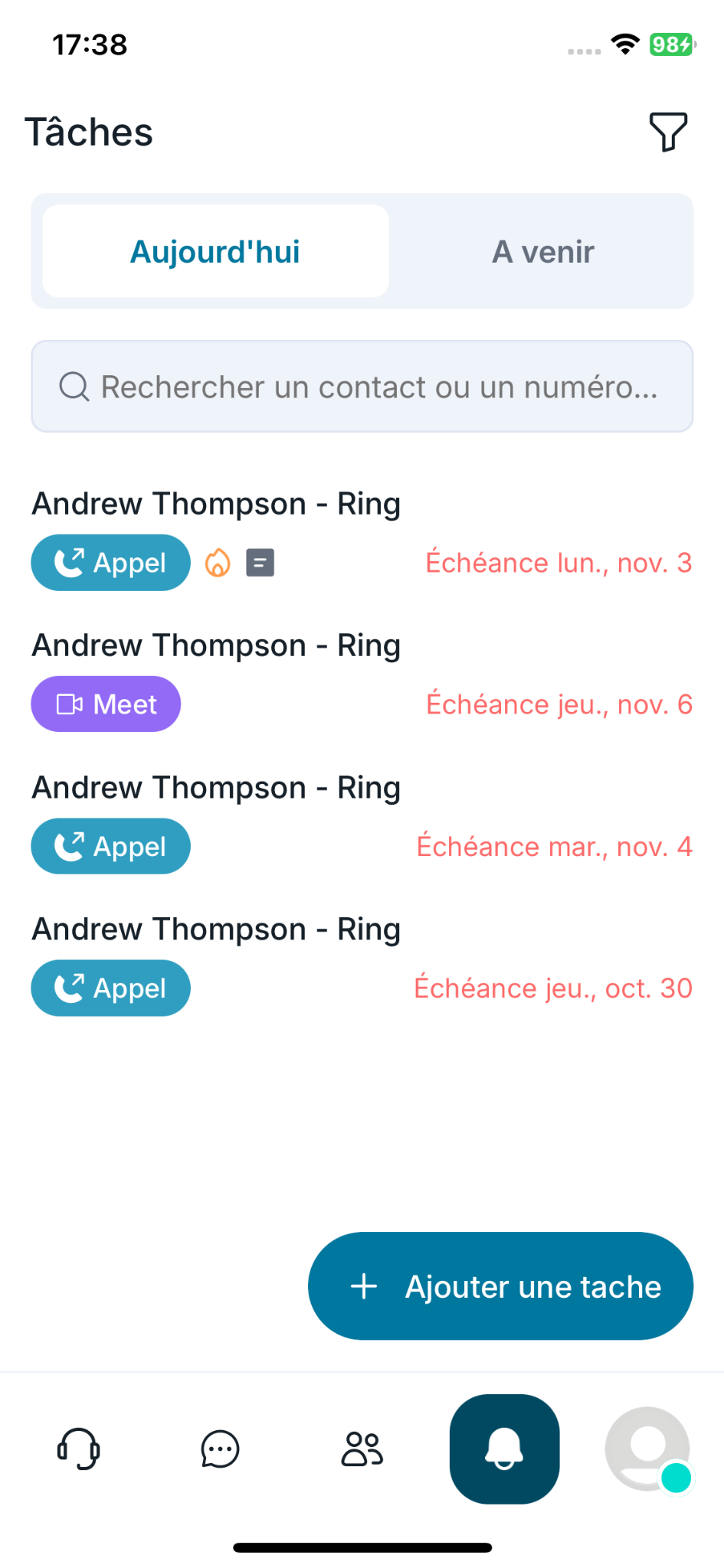724x1568 pixels.
Task: Open the filter icon for tasks
Action: coord(668,132)
